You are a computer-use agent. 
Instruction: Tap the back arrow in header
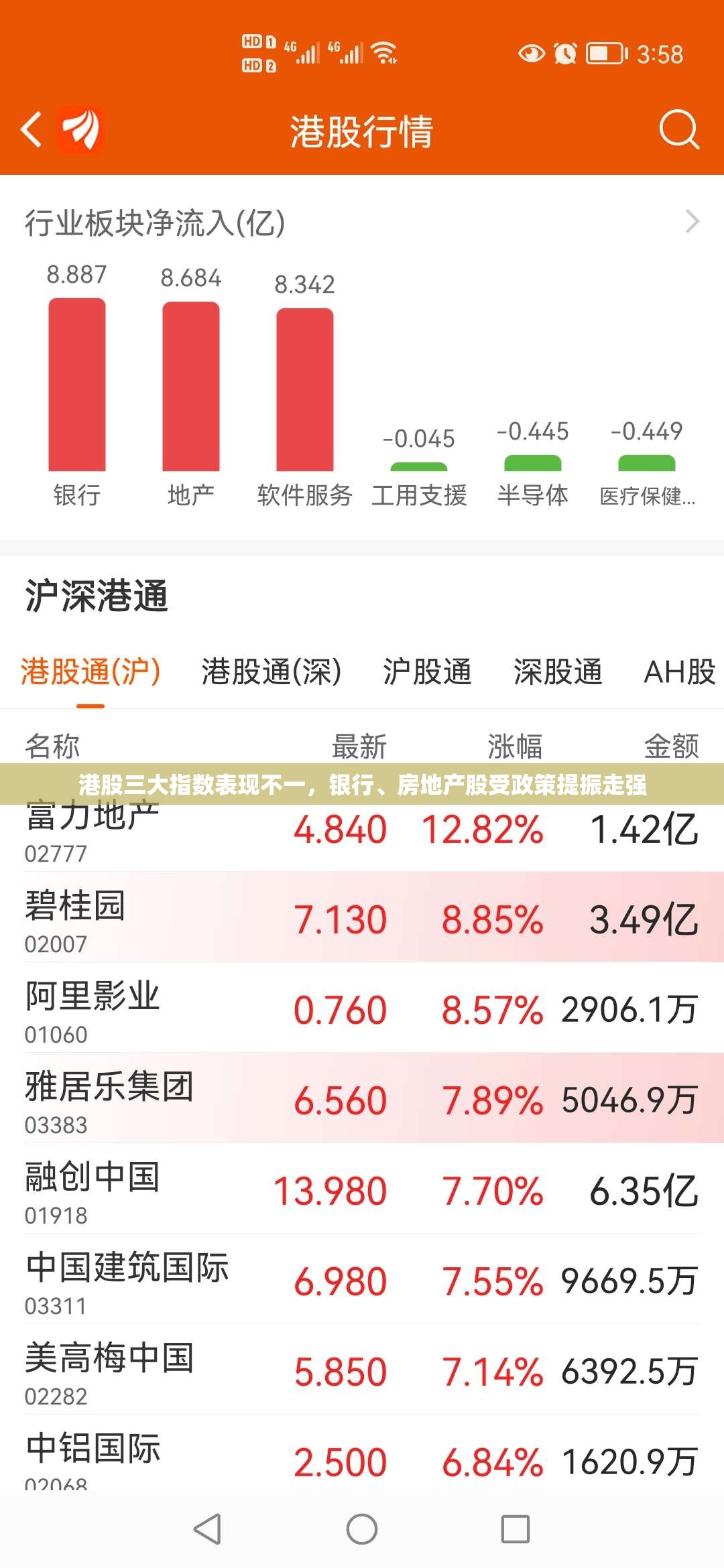[32, 129]
